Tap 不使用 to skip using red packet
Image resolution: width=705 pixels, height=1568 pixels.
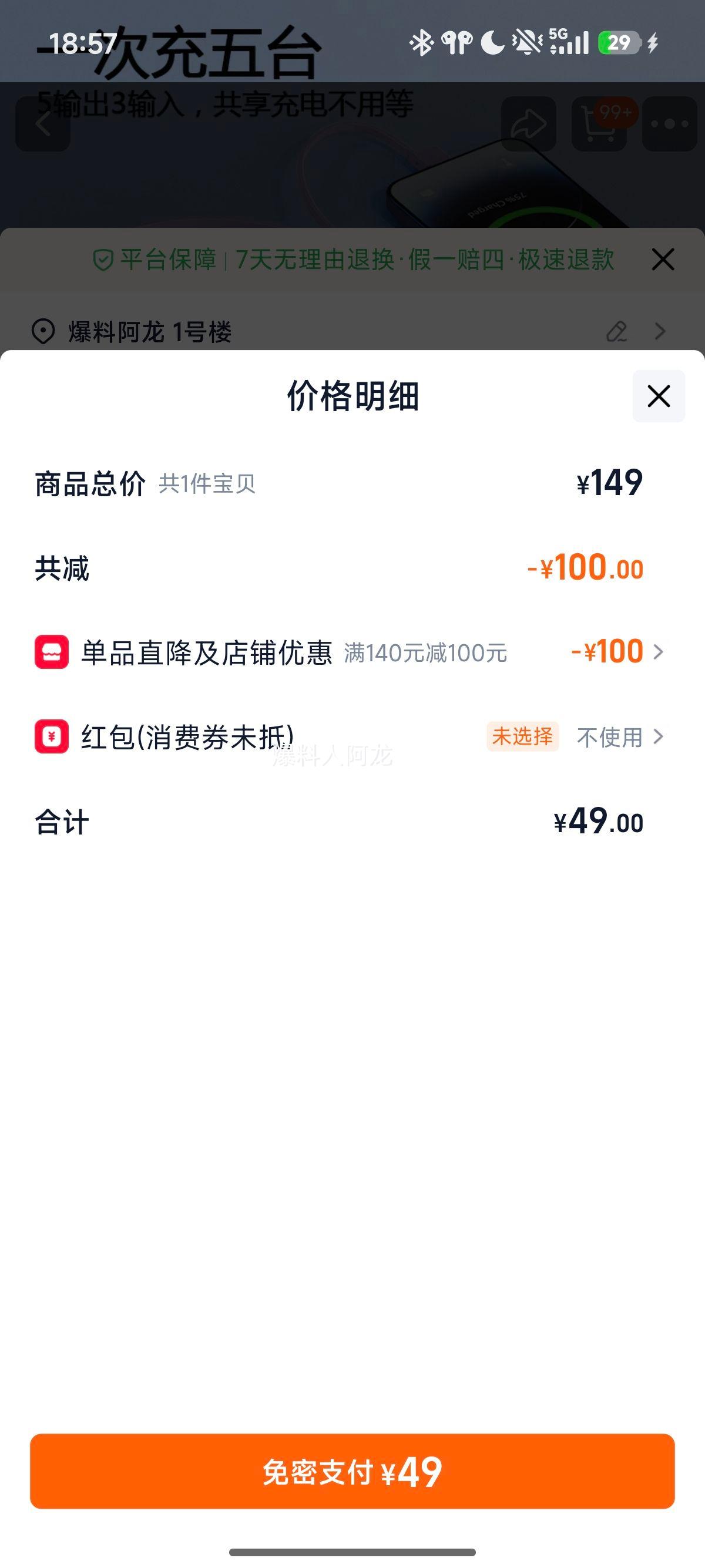point(609,737)
